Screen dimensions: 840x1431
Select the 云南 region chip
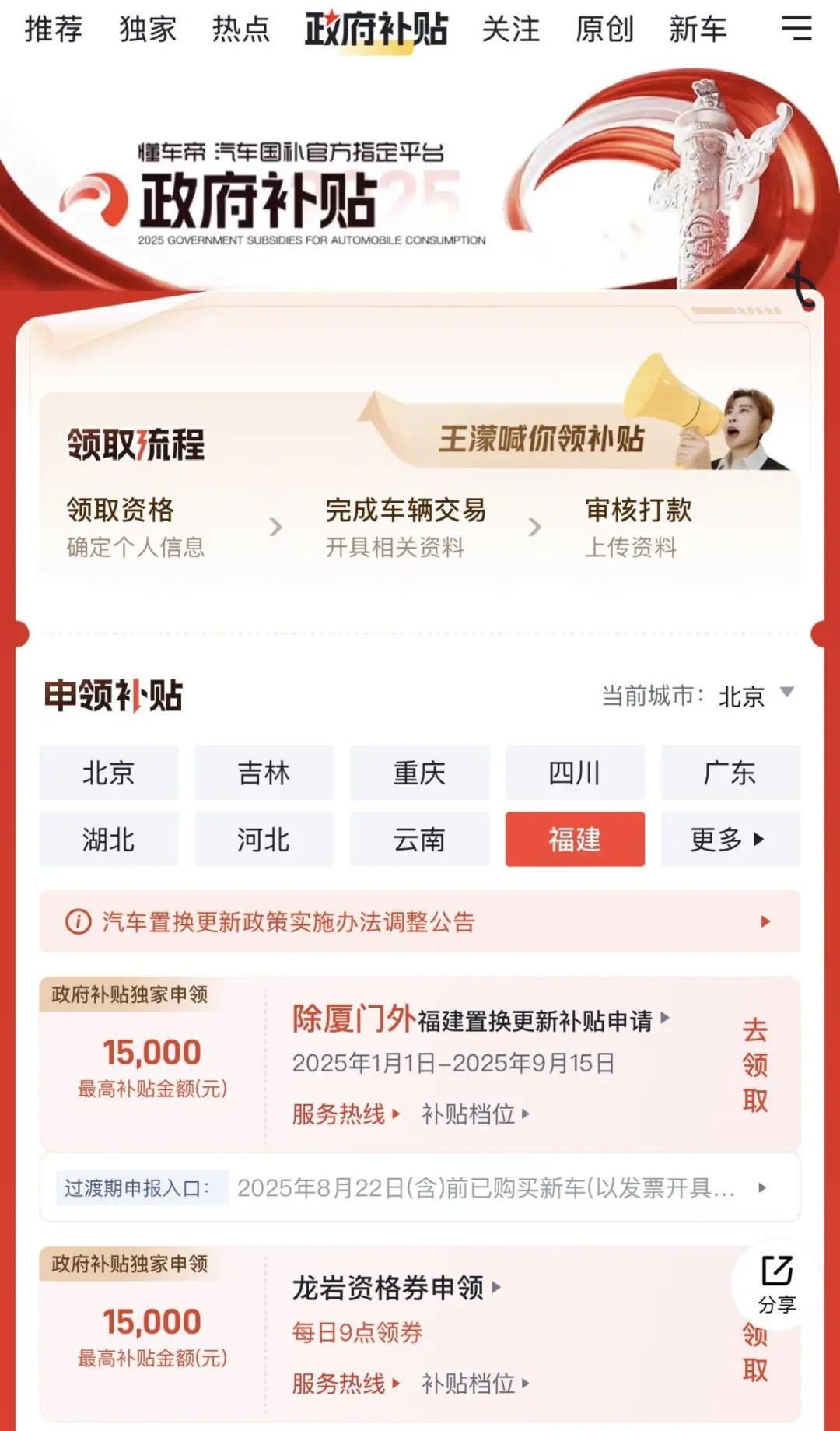tap(419, 840)
